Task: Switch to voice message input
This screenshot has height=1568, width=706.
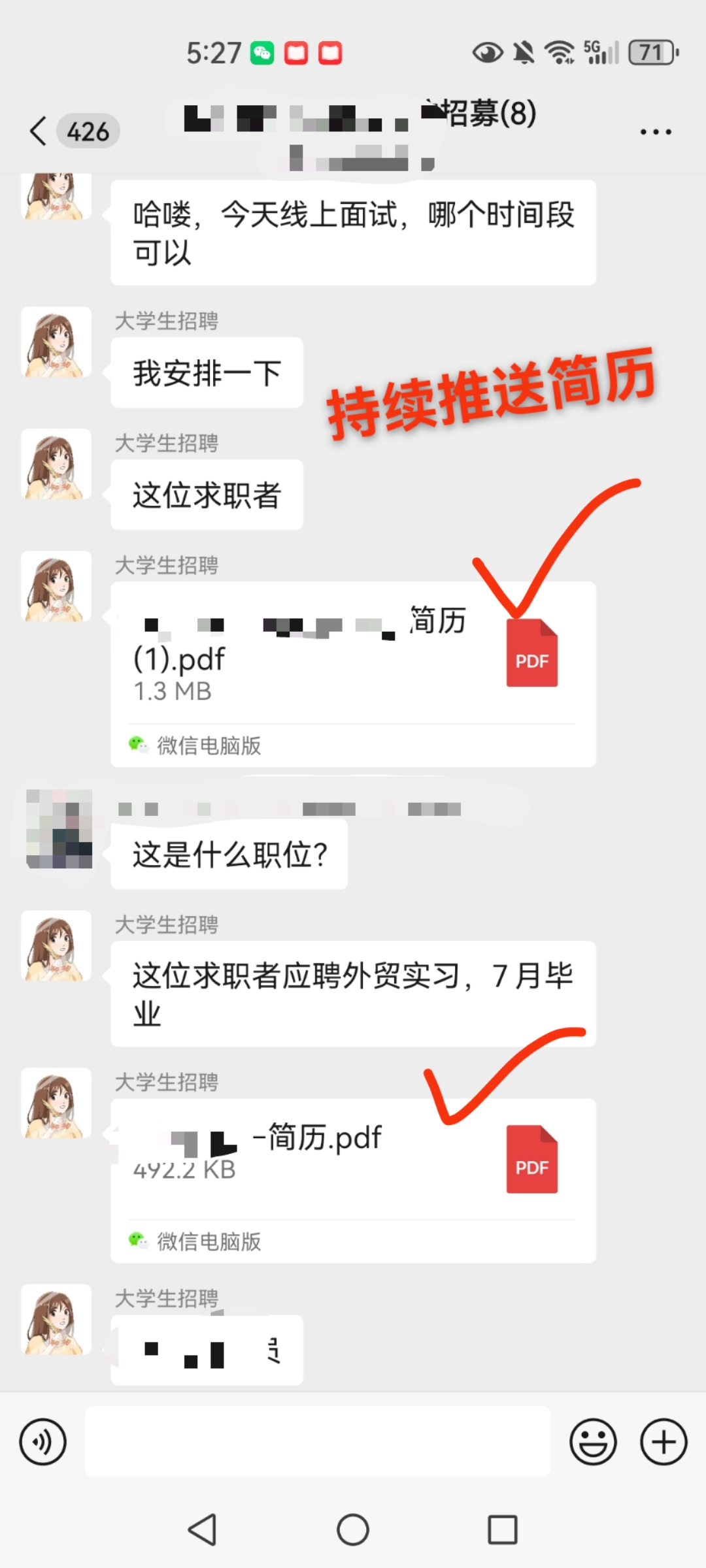Action: point(43,1442)
